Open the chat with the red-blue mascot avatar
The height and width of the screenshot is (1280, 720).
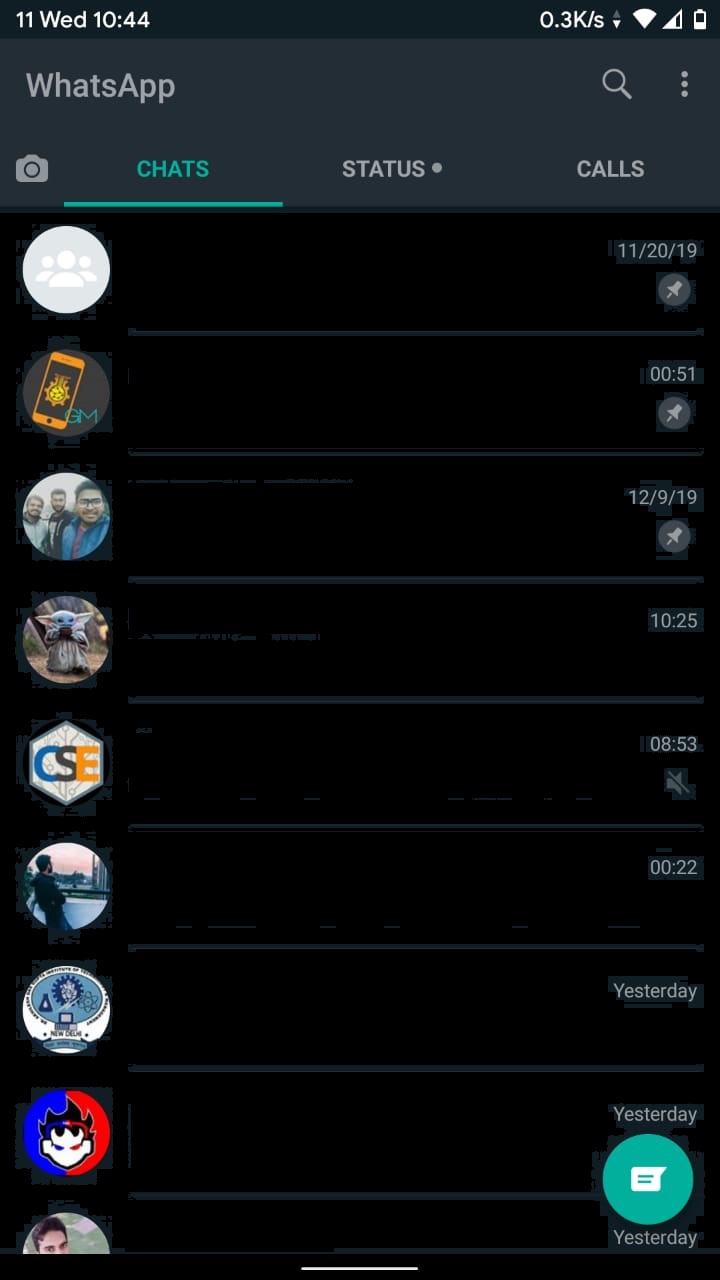pos(360,1134)
